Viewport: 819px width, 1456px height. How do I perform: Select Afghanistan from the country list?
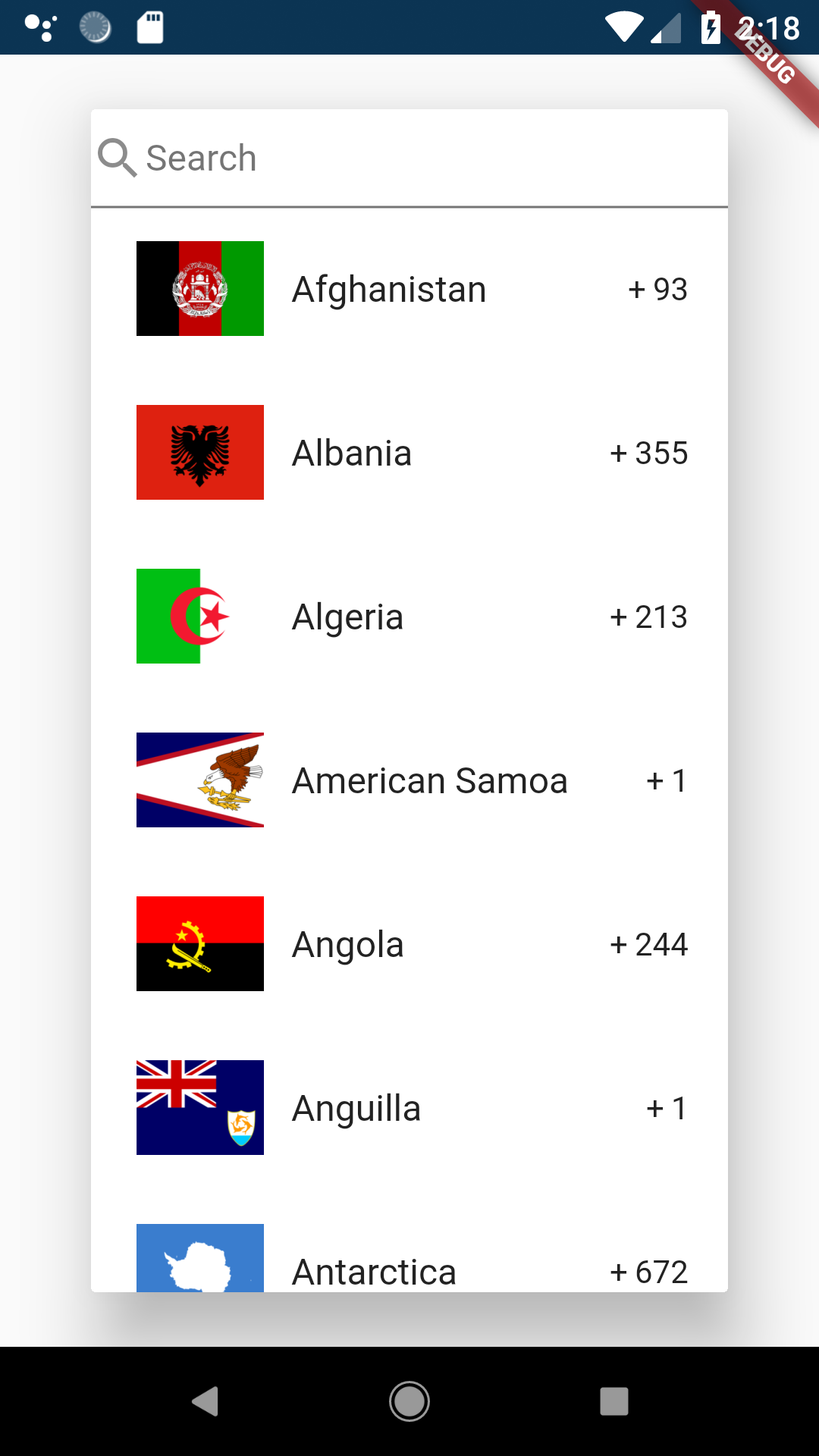click(x=389, y=288)
